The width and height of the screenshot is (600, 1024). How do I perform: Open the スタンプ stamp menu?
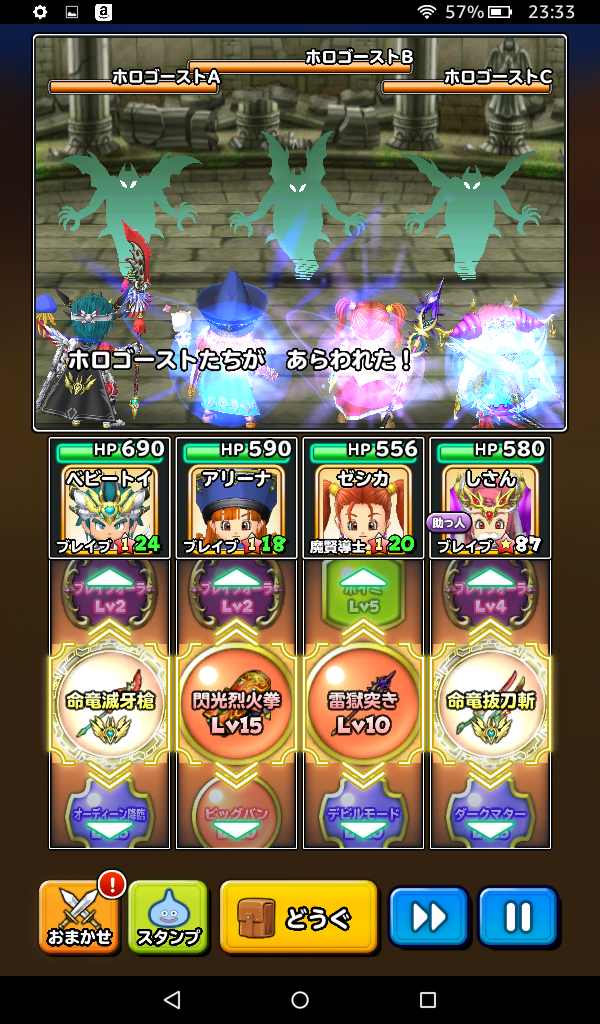tap(167, 917)
